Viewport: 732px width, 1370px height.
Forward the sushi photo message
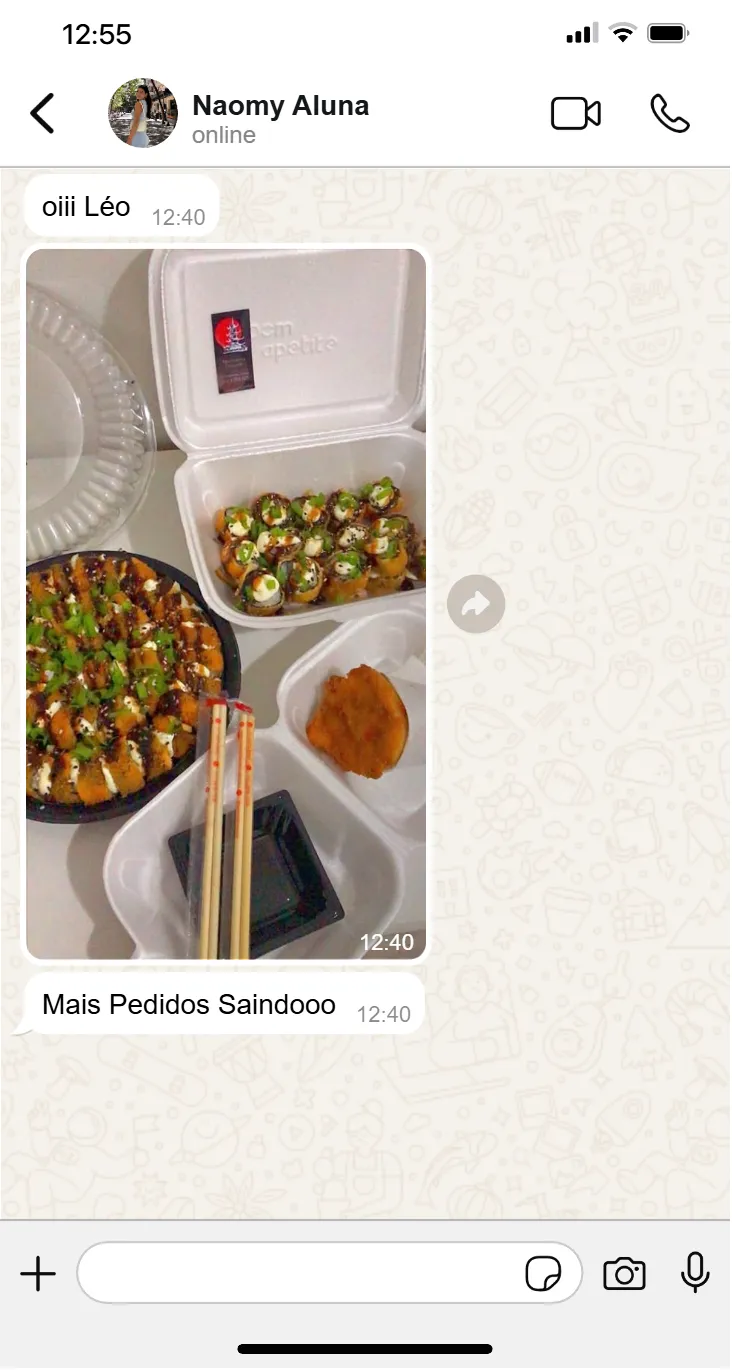click(476, 604)
